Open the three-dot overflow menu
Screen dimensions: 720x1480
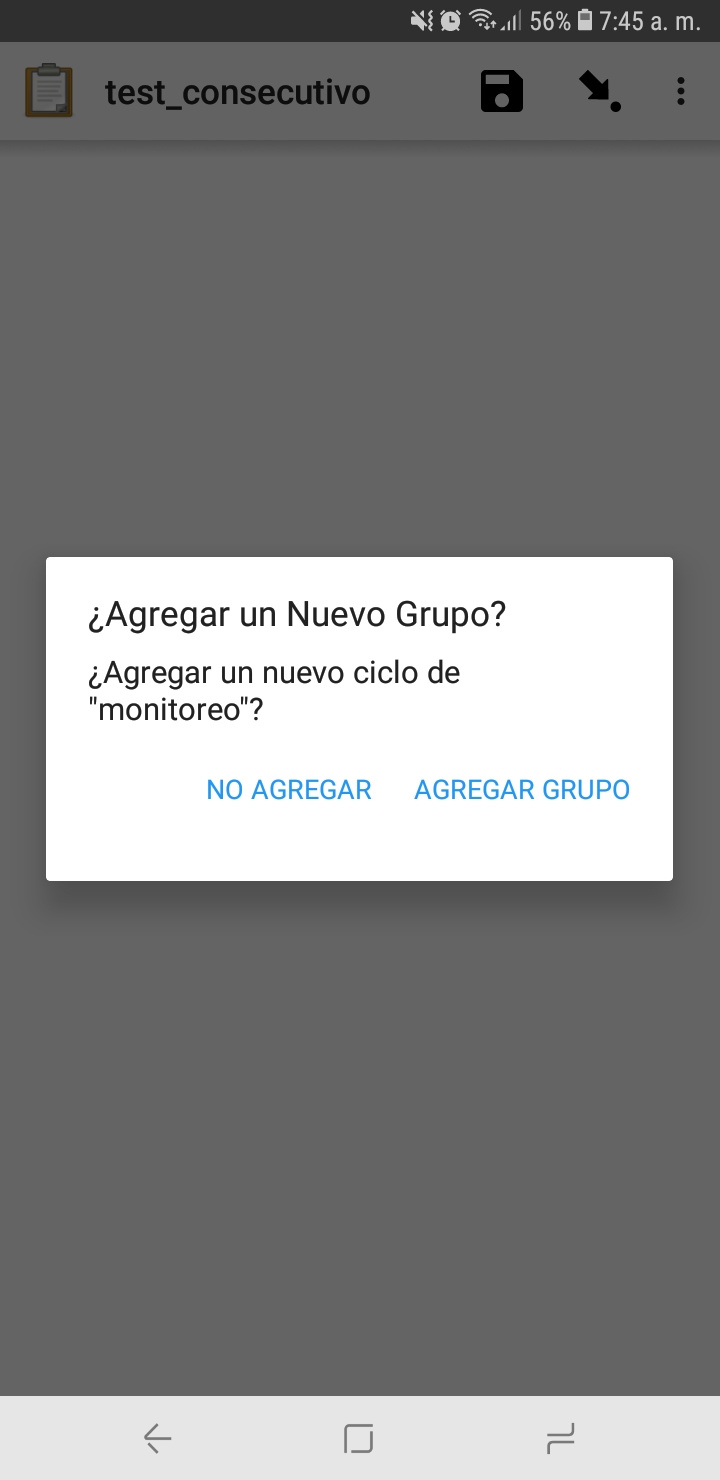click(681, 92)
